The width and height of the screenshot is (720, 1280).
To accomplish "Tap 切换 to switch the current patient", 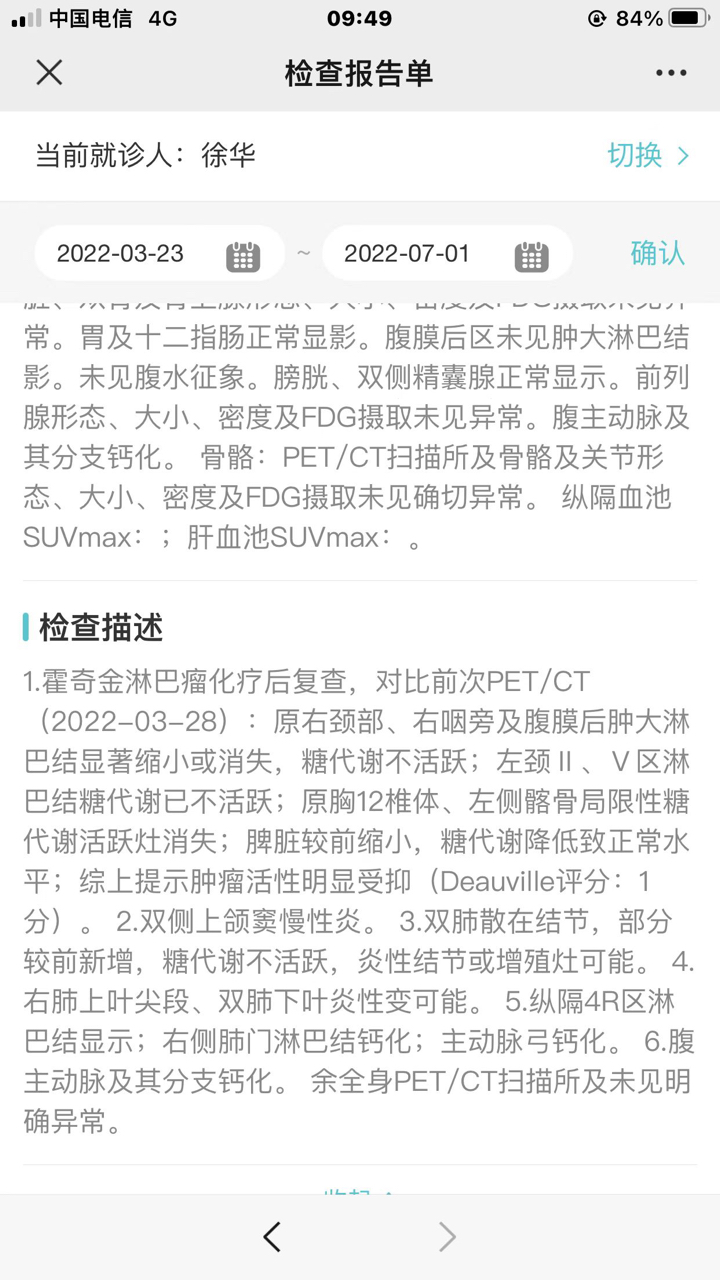I will [648, 155].
